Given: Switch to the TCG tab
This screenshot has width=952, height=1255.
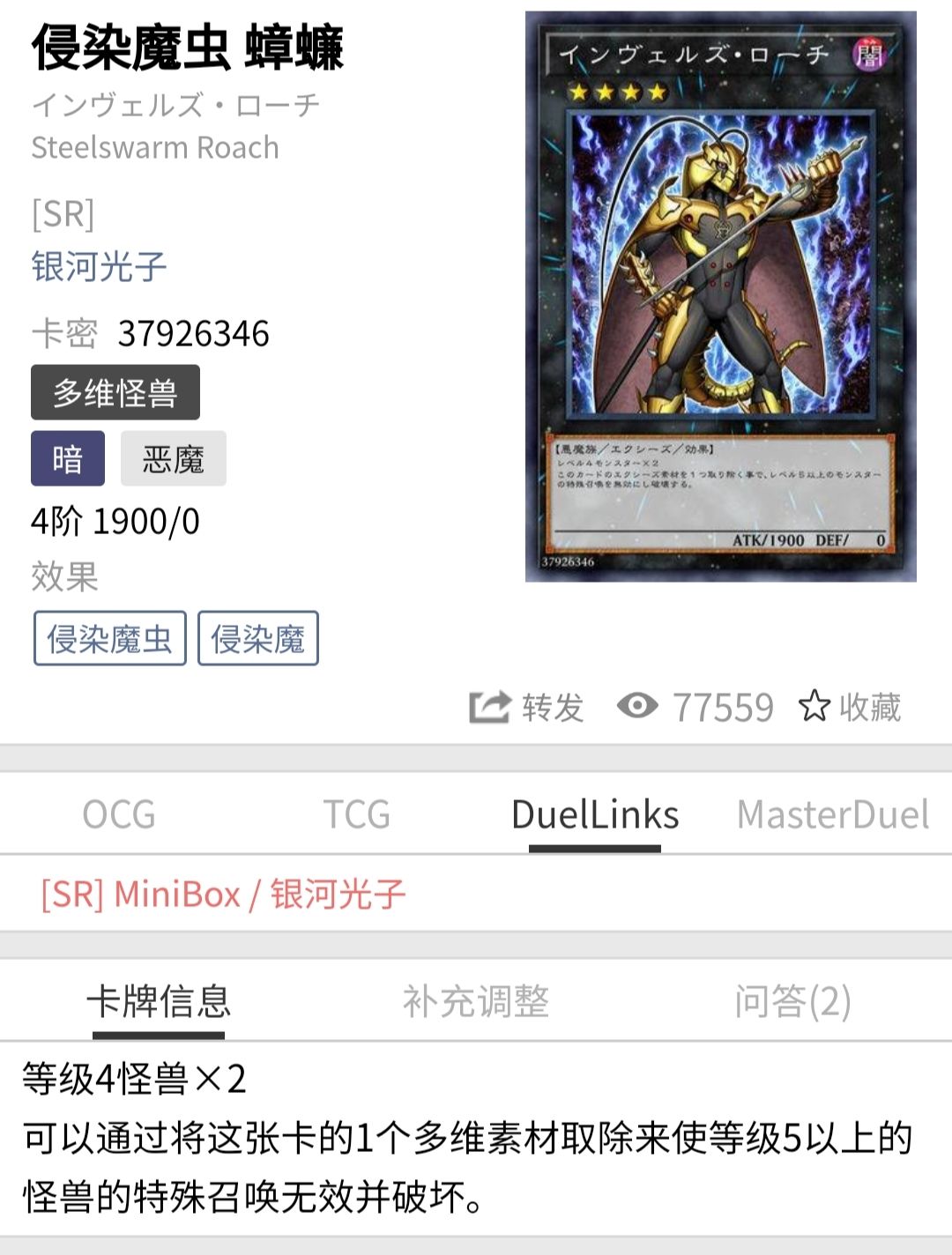Looking at the screenshot, I should point(356,814).
